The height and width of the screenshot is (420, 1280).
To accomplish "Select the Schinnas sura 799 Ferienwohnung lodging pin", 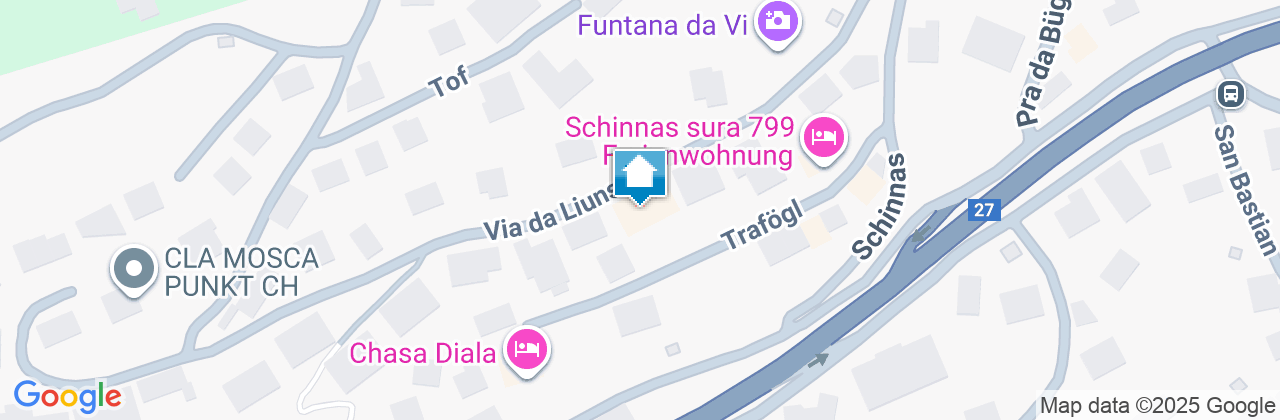I will click(x=823, y=136).
